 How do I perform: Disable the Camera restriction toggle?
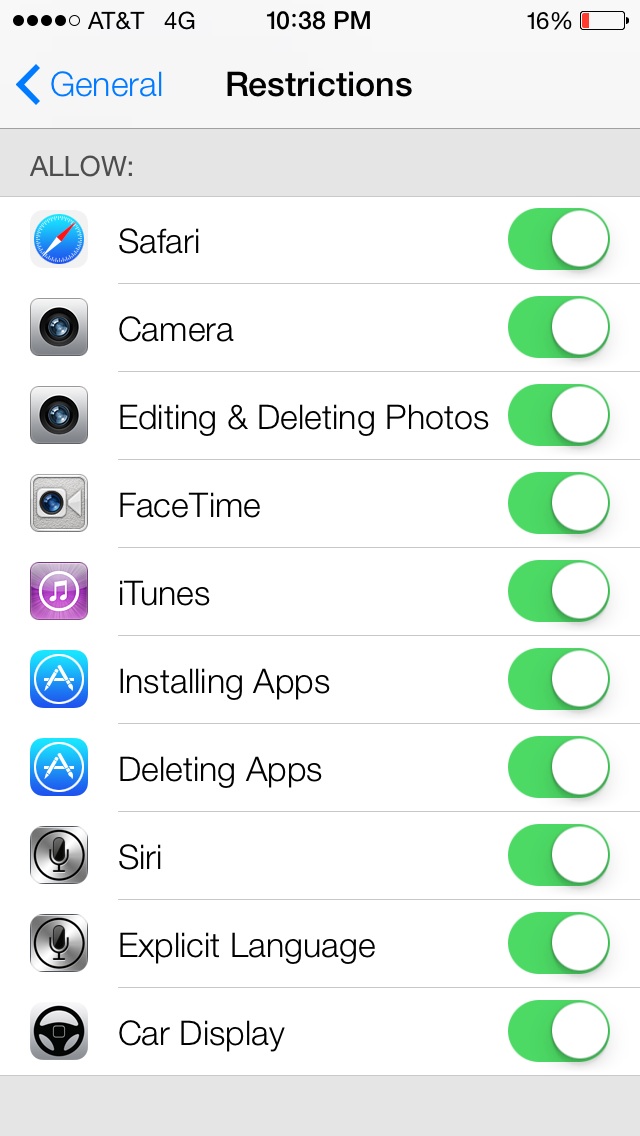559,328
